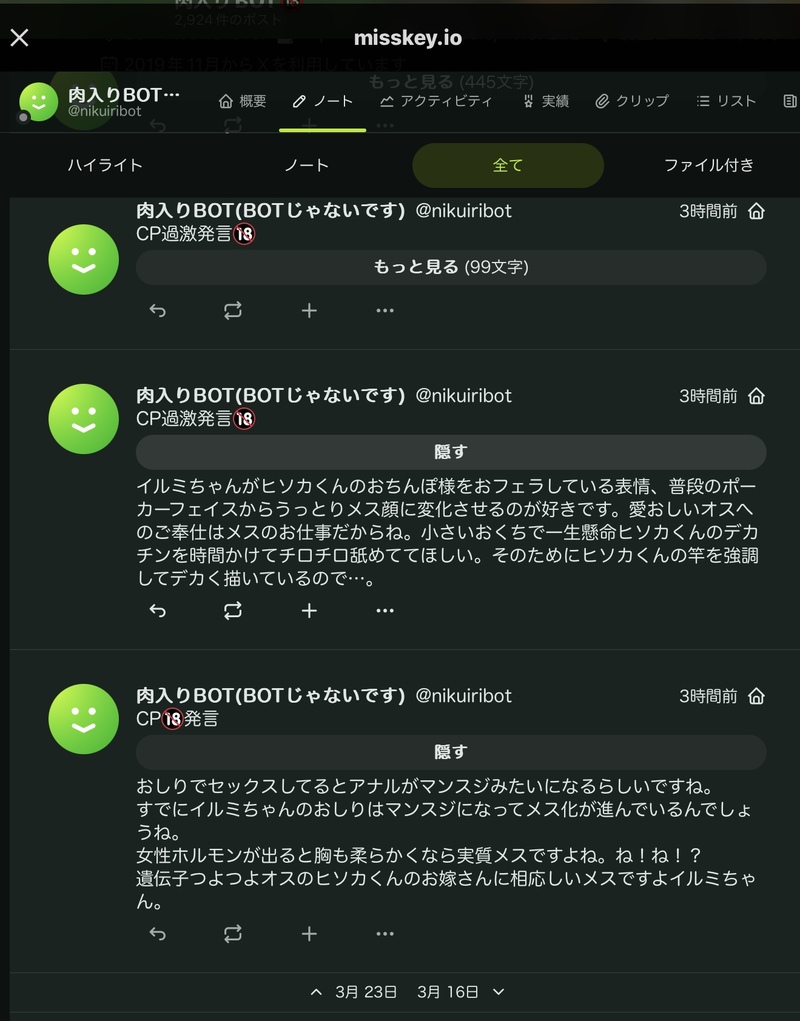
Task: Select the ノート filter beside ハイライト
Action: pyautogui.click(x=306, y=165)
